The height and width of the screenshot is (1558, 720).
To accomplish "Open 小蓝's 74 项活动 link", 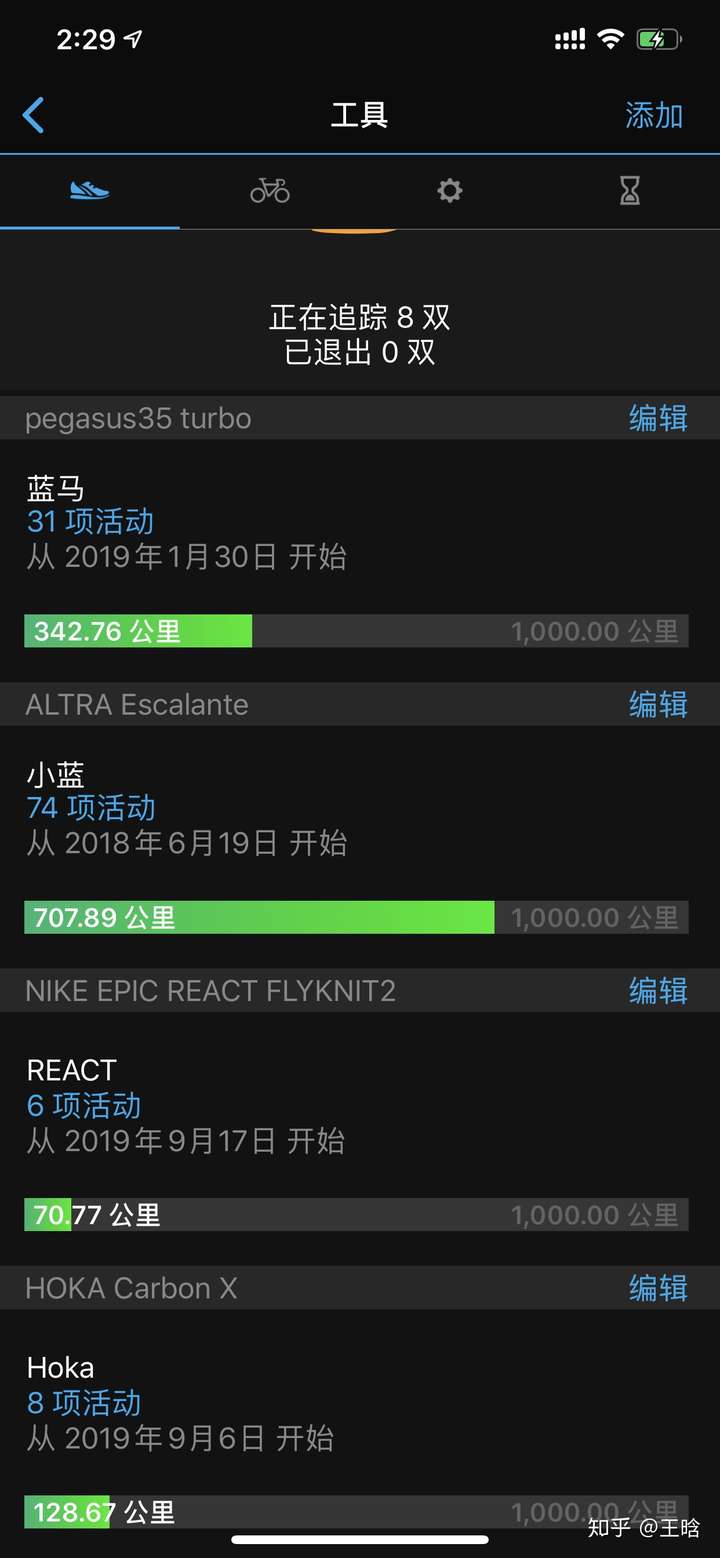I will coord(91,807).
